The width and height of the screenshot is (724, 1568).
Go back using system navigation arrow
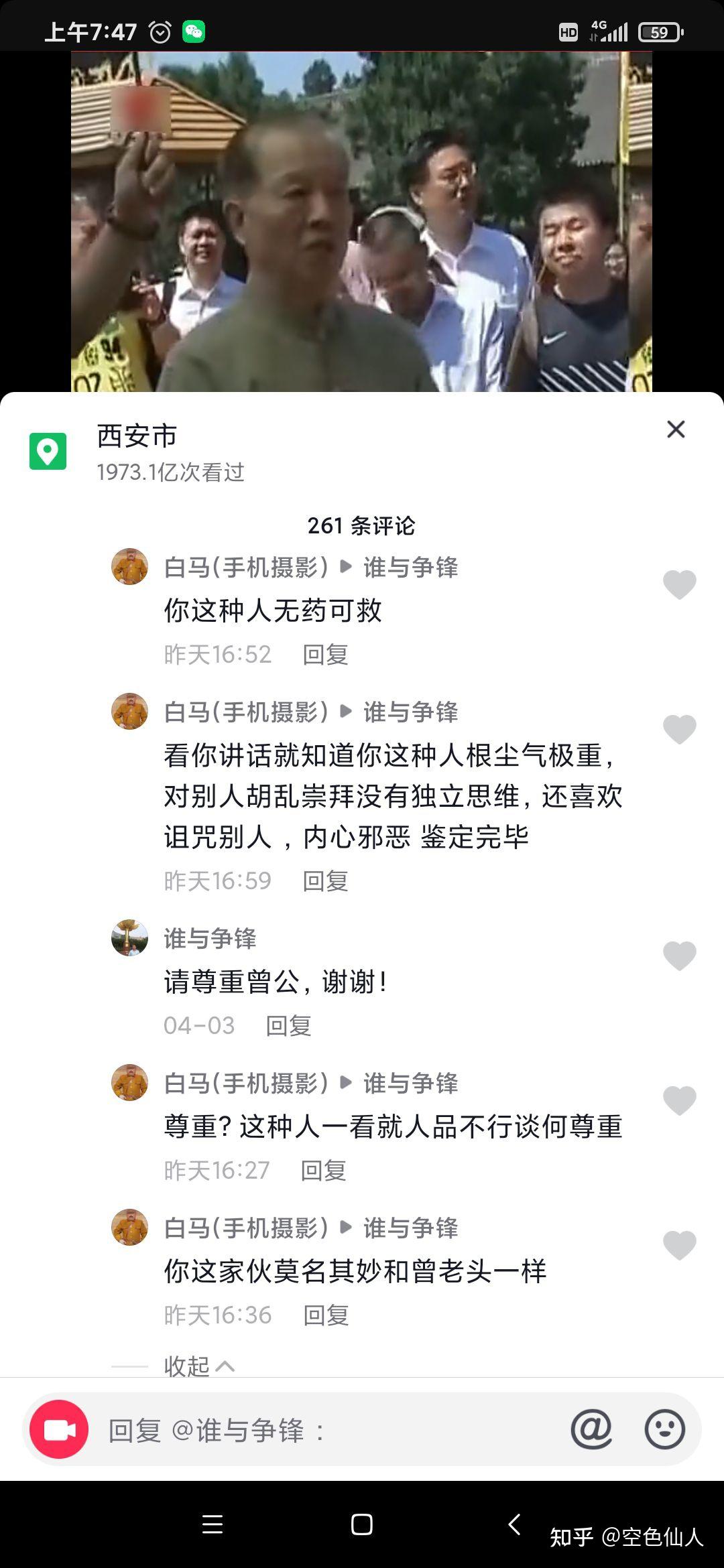coord(514,1524)
